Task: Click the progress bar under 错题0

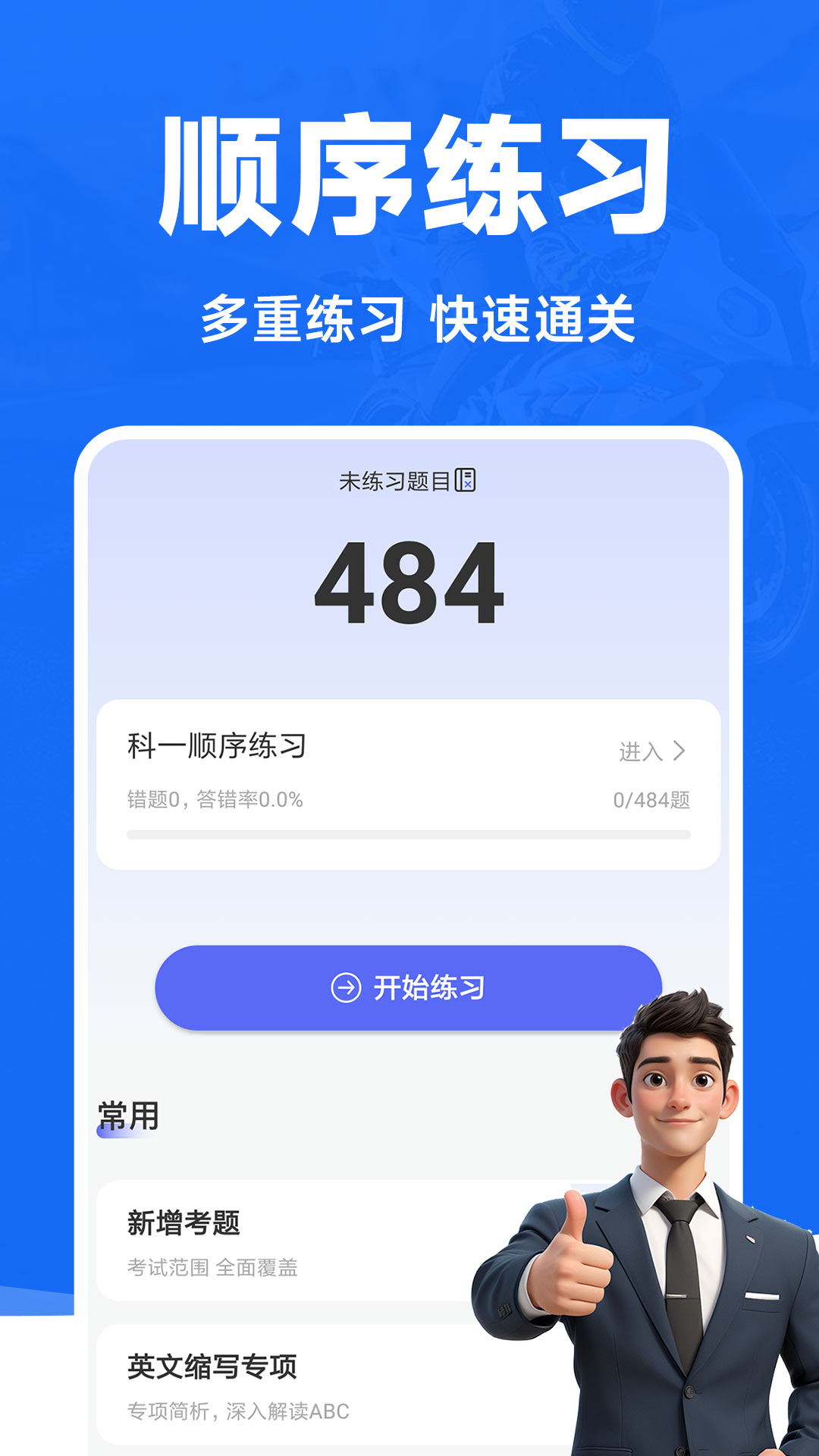Action: point(409,834)
